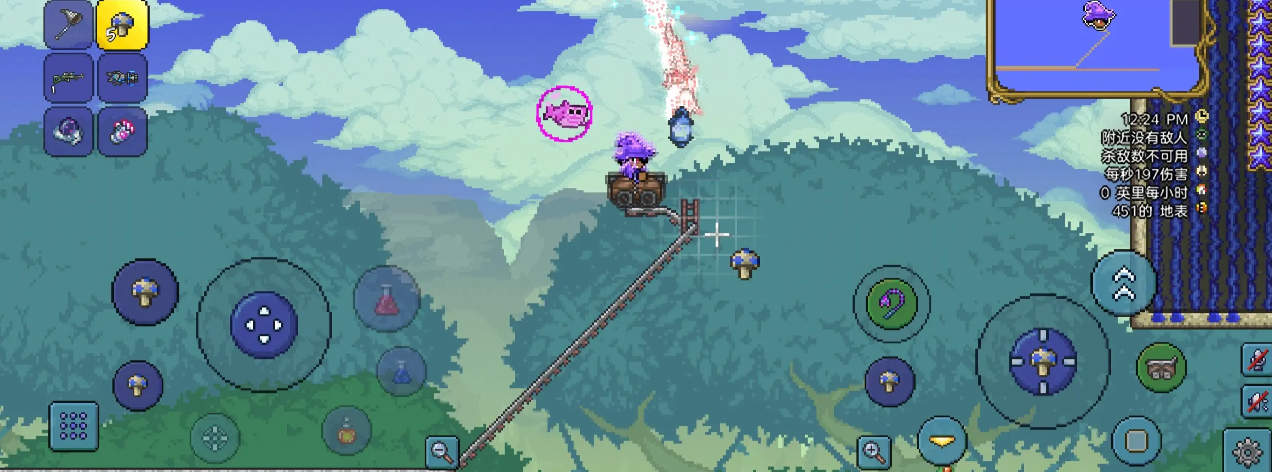
Task: Tap the yellow down-arrow button
Action: pos(941,441)
